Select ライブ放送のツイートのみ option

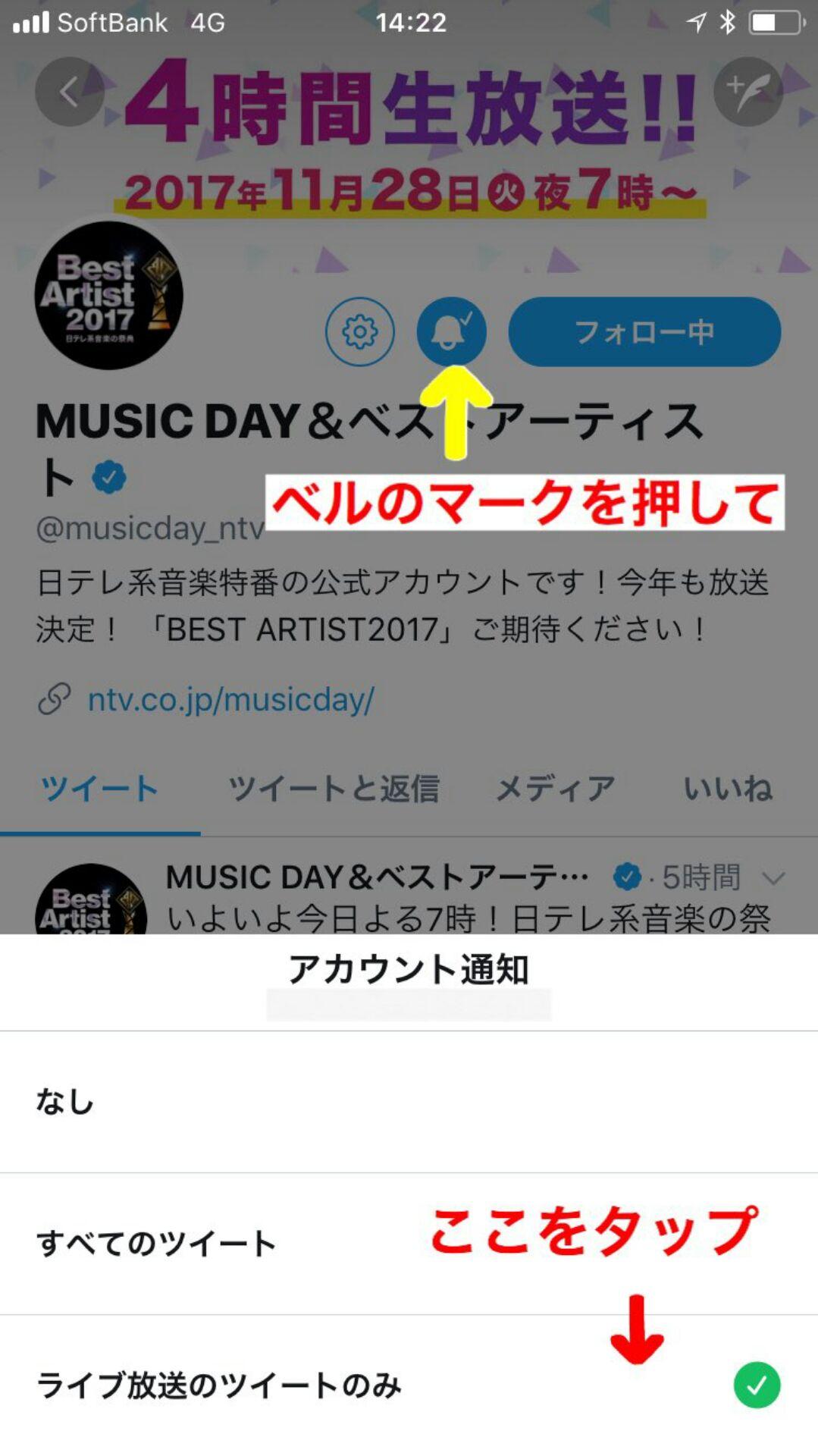point(409,1385)
